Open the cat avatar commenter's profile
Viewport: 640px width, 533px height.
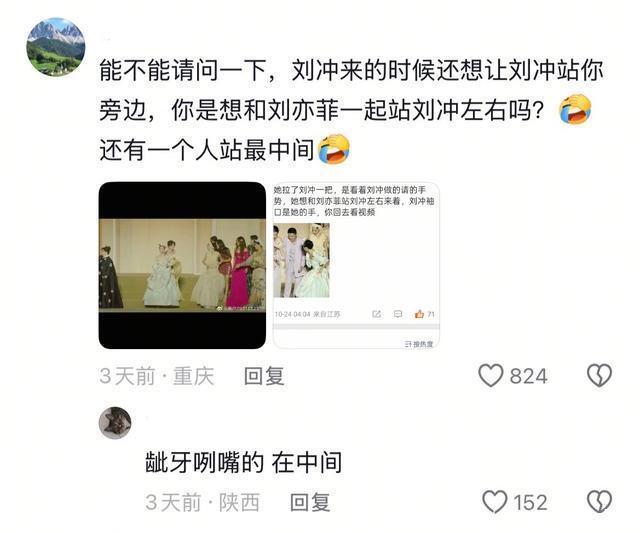115,423
